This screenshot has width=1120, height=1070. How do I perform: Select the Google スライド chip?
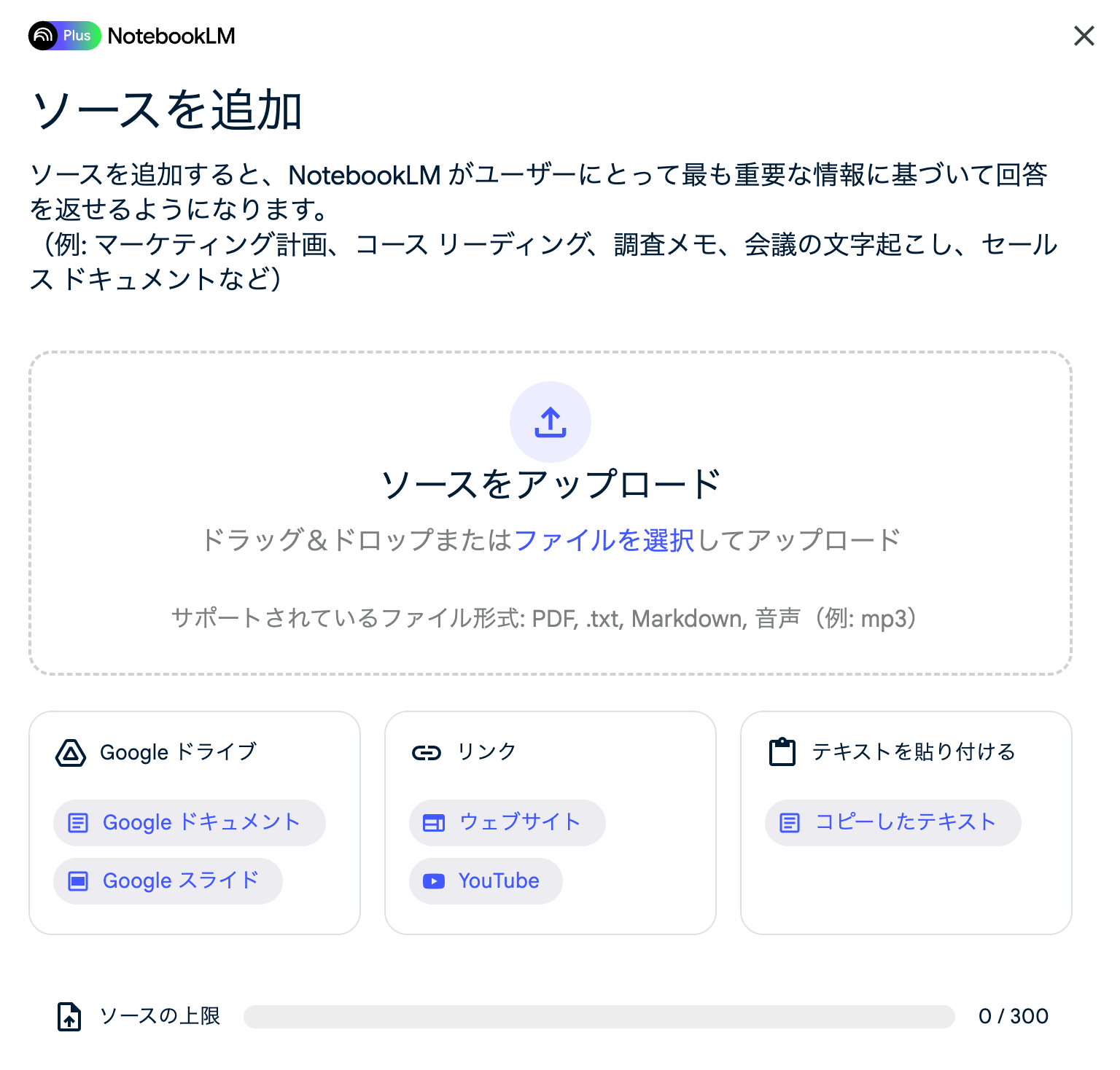click(168, 881)
